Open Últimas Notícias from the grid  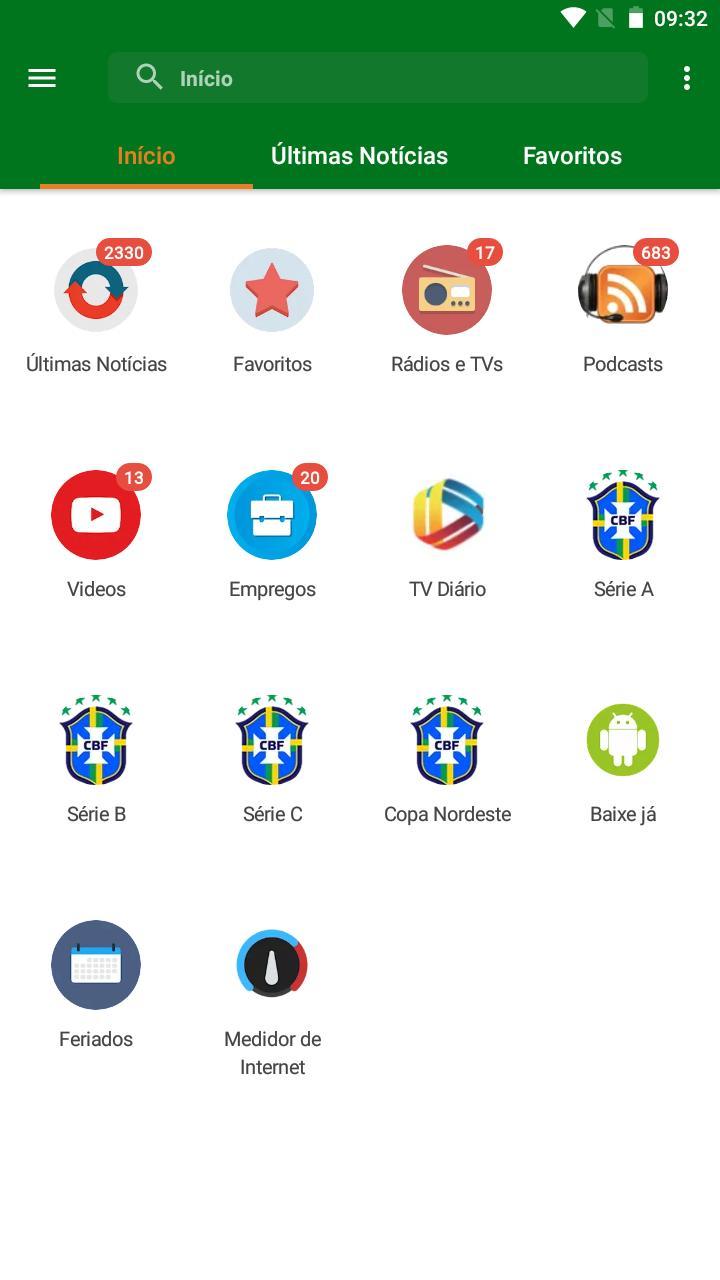96,290
